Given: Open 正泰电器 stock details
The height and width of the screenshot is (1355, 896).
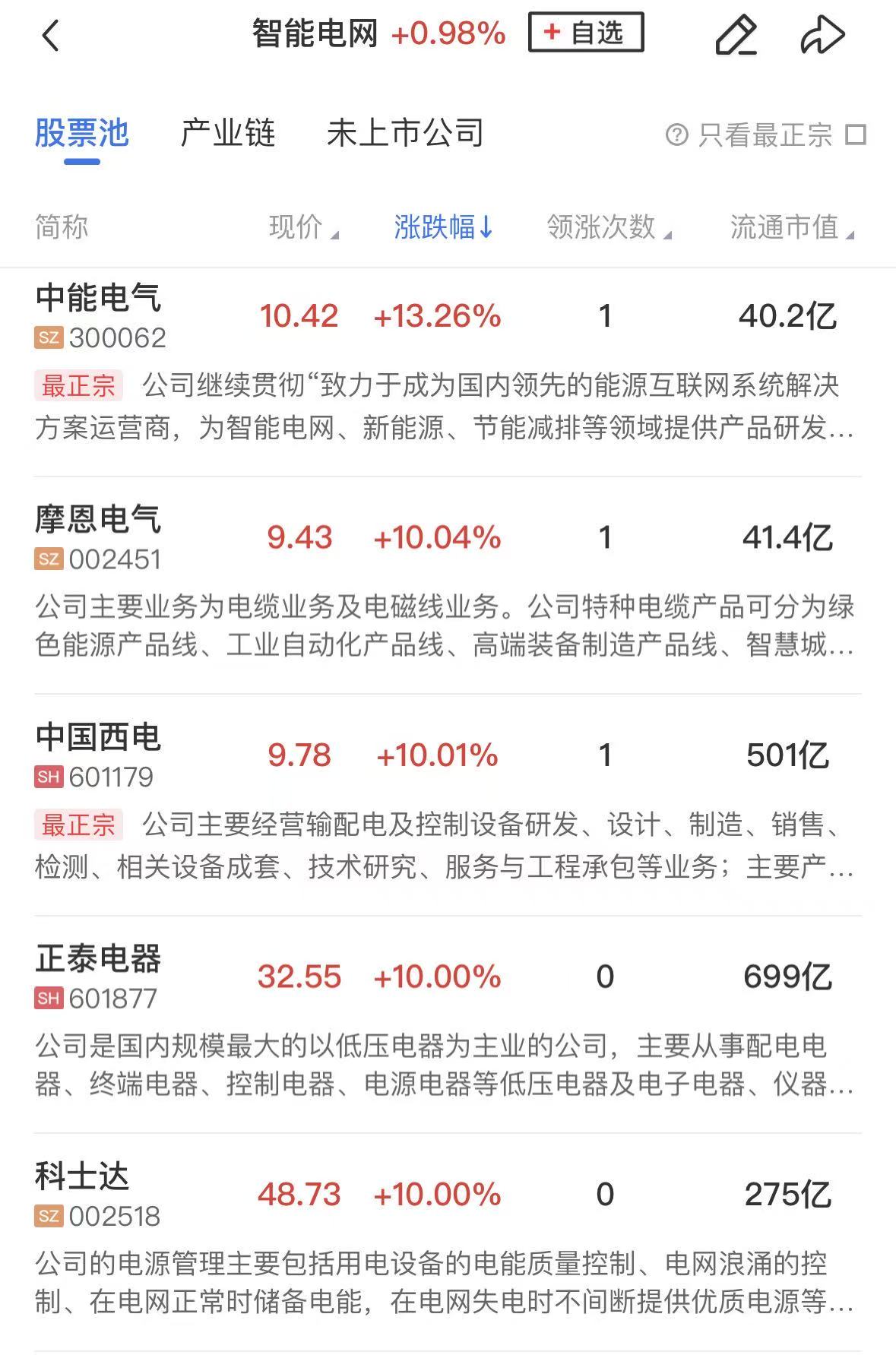Looking at the screenshot, I should [99, 959].
